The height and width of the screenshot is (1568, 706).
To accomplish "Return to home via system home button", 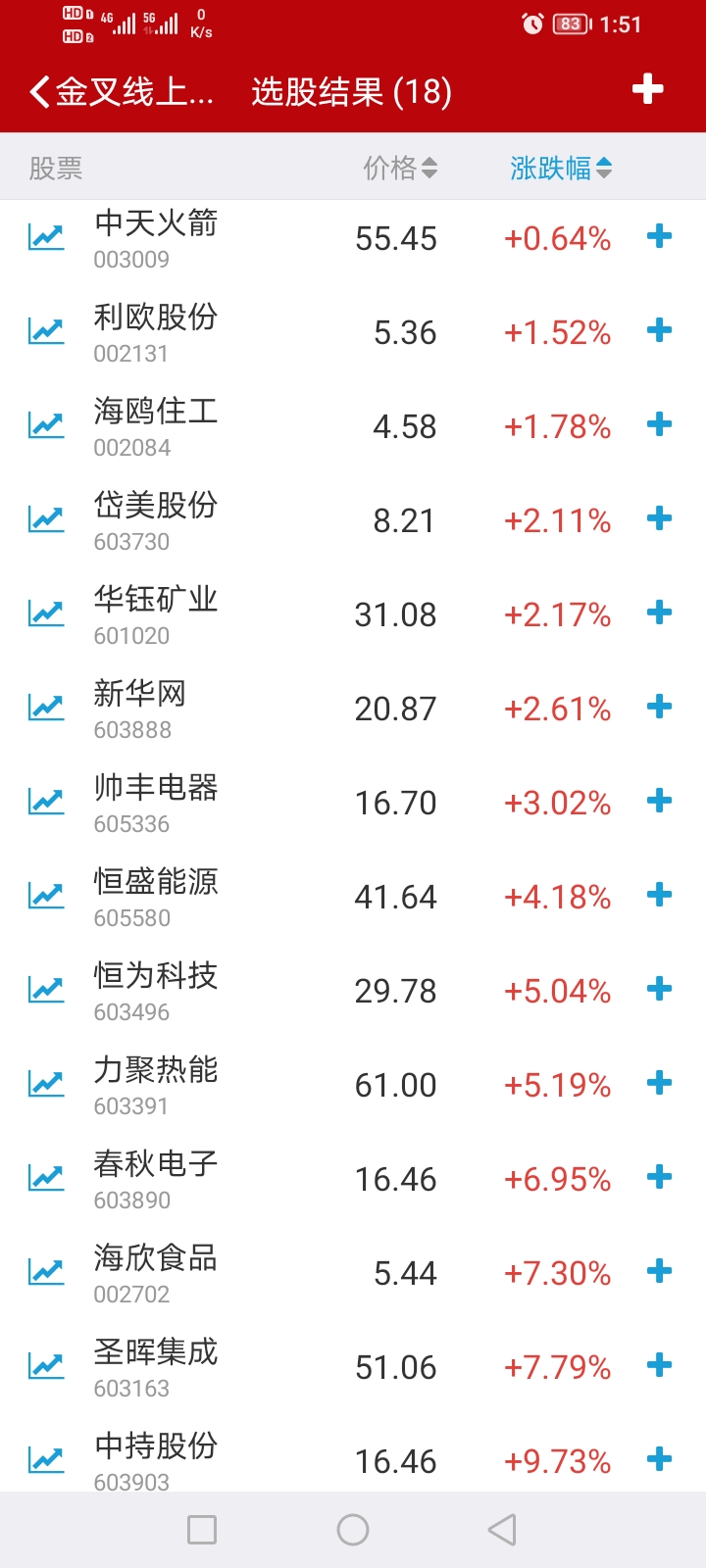I will (353, 1530).
